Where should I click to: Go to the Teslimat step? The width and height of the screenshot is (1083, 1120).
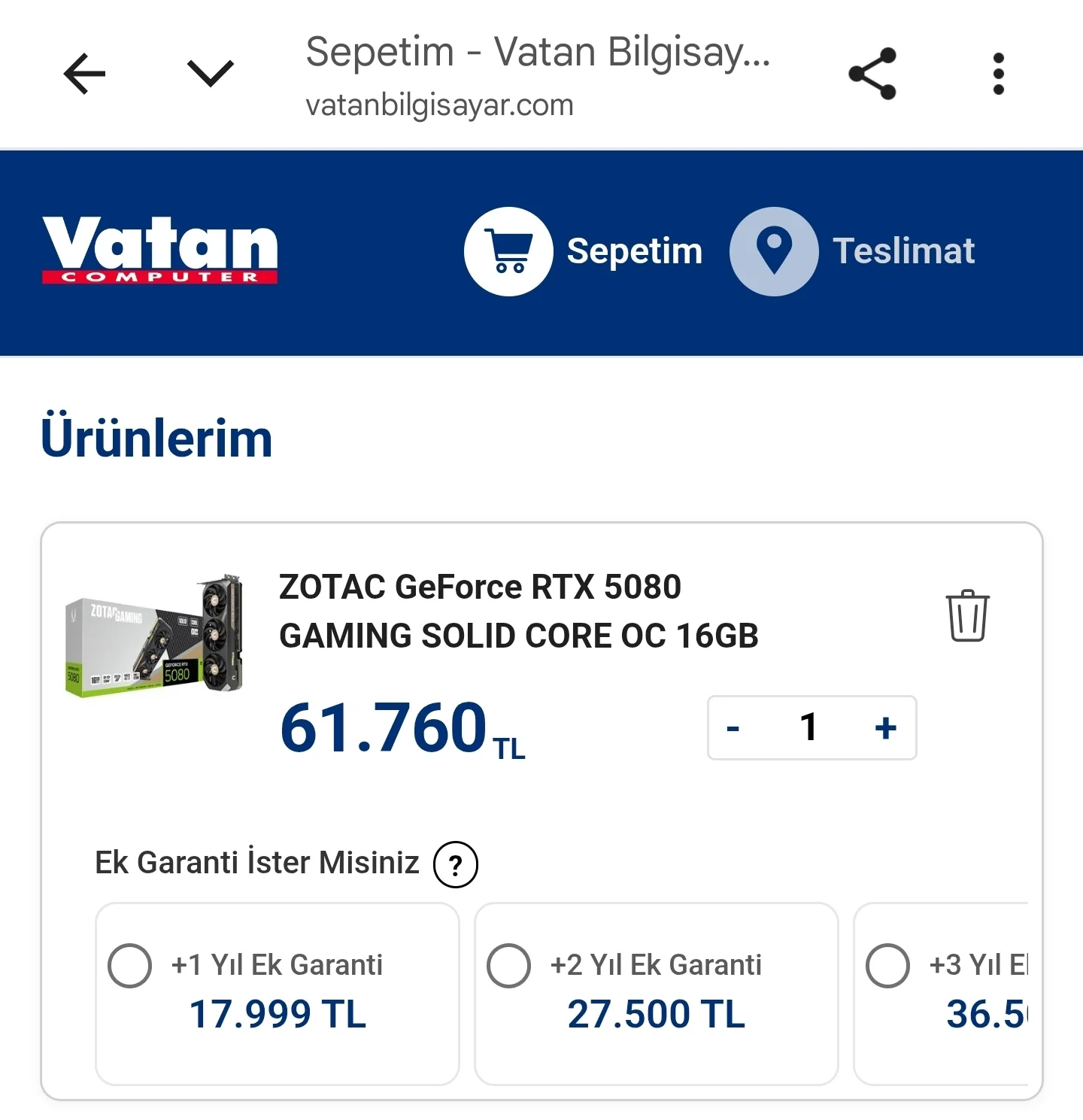852,251
